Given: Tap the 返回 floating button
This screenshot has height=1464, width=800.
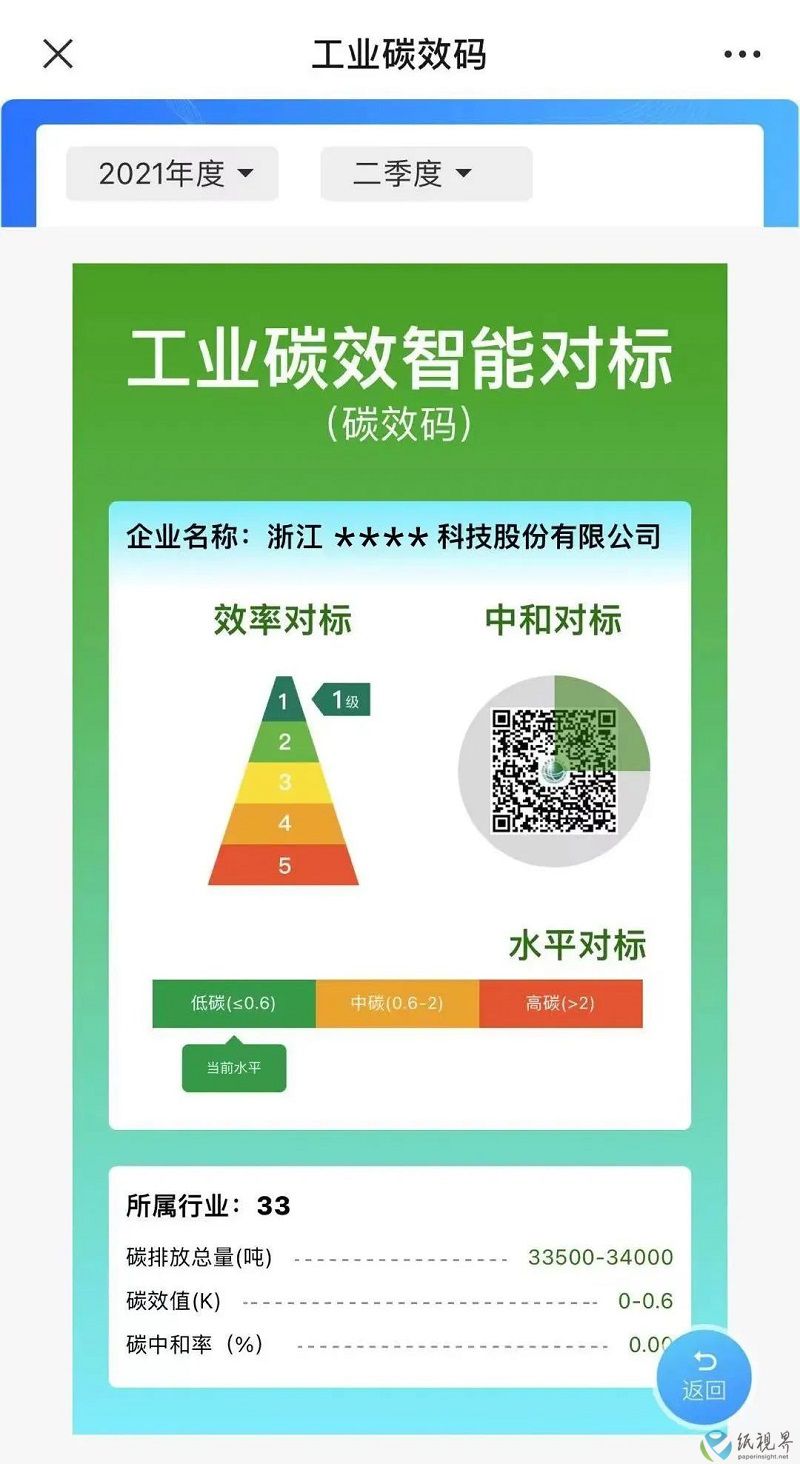Looking at the screenshot, I should tap(703, 1377).
